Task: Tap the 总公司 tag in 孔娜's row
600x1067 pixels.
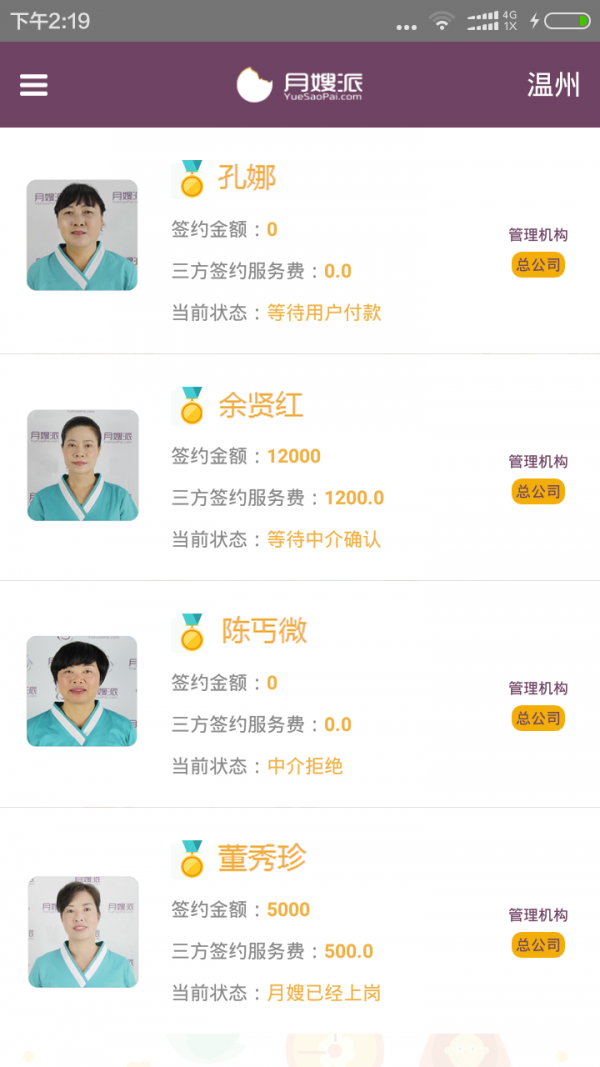Action: [538, 265]
